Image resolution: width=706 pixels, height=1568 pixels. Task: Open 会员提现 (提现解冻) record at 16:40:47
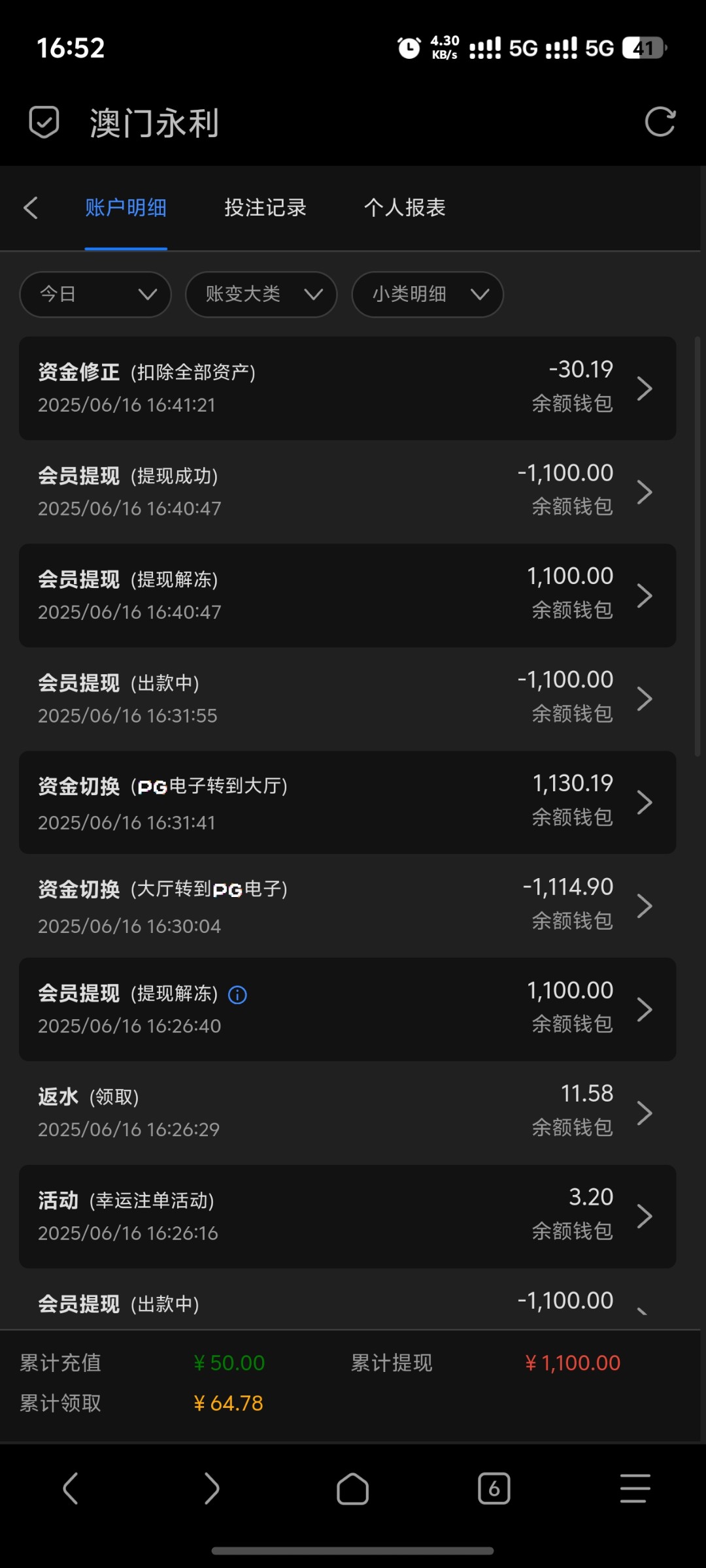(x=346, y=595)
